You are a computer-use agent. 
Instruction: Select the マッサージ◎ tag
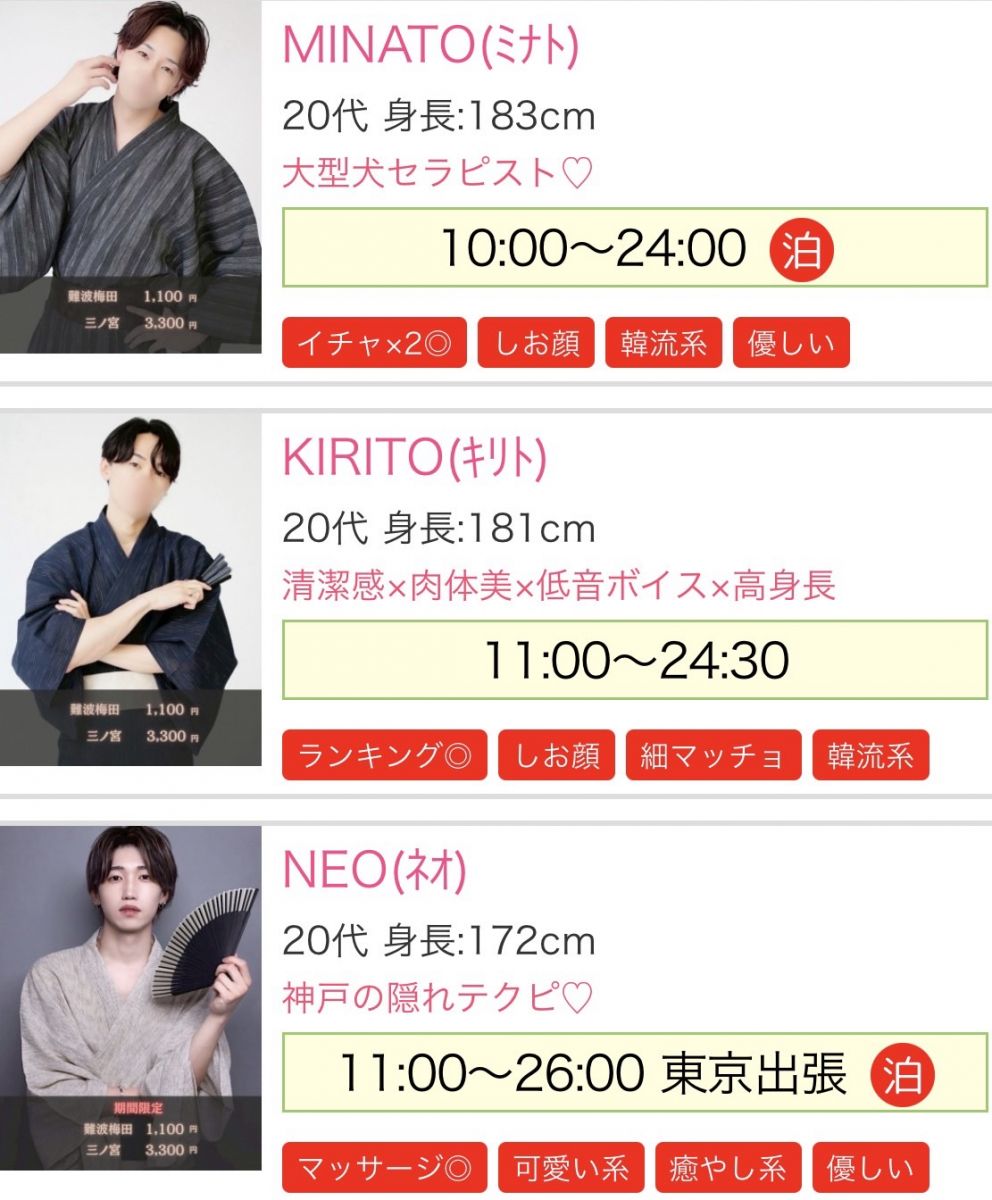tap(384, 1167)
